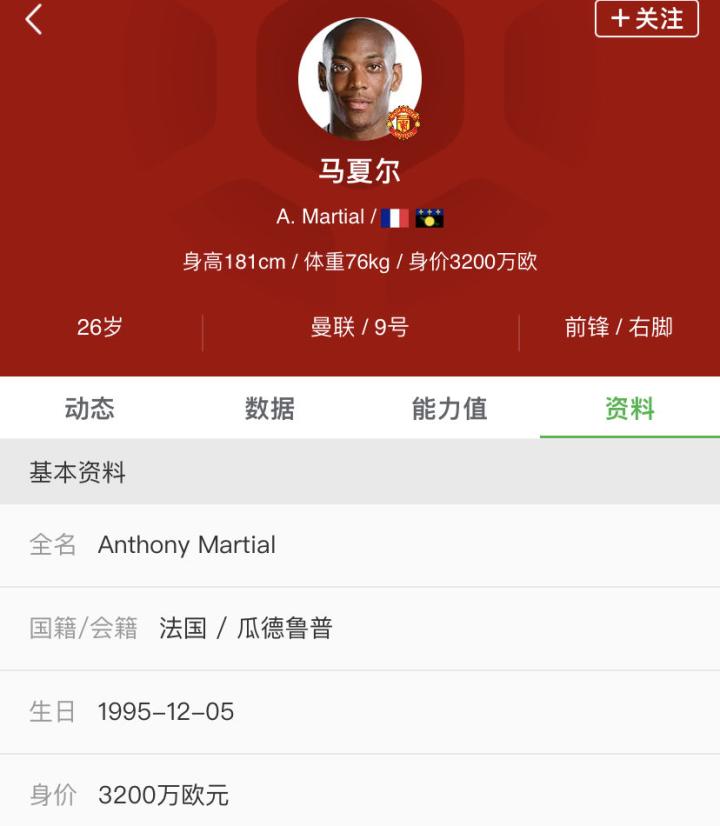View the 能力值 tab
Viewport: 720px width, 826px height.
(x=450, y=408)
